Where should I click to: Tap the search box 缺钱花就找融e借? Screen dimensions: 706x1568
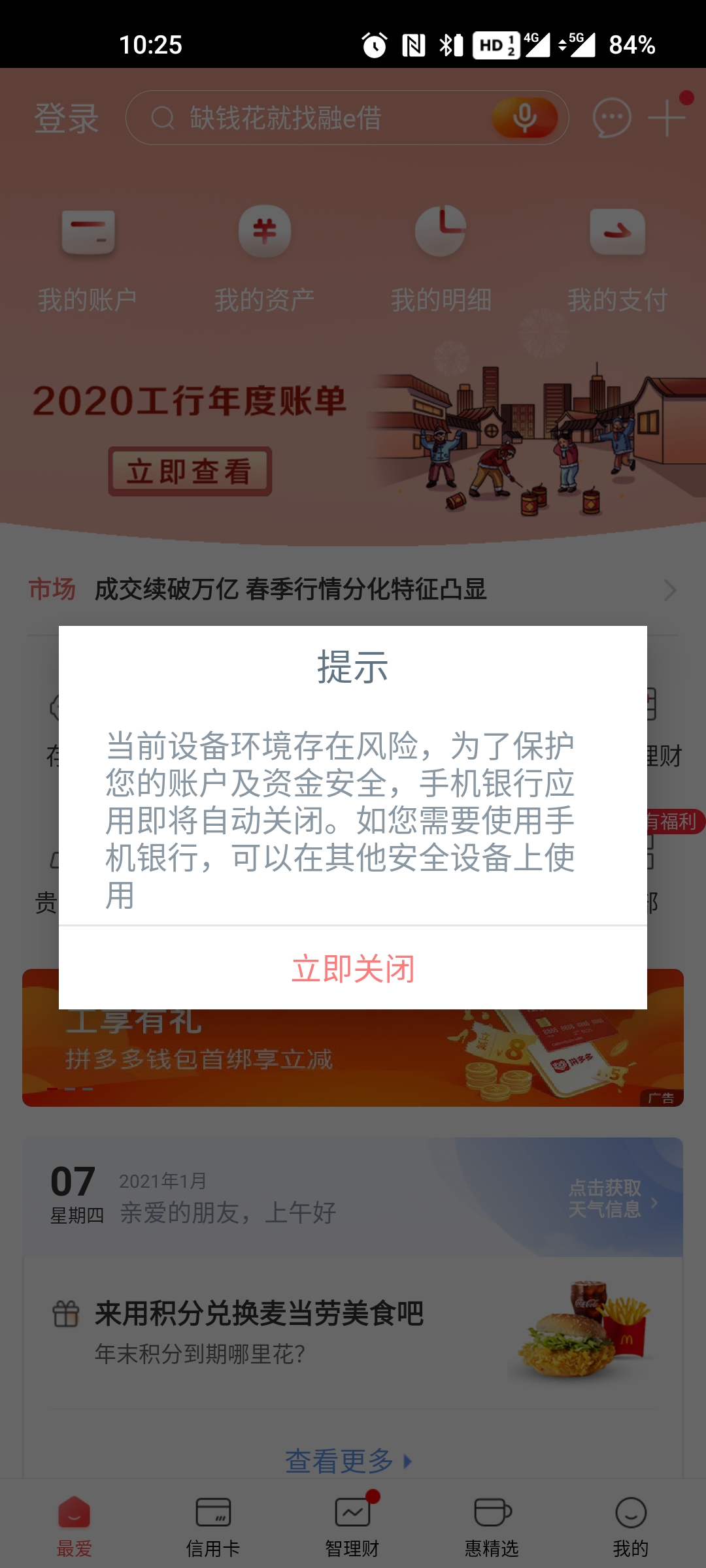click(314, 118)
